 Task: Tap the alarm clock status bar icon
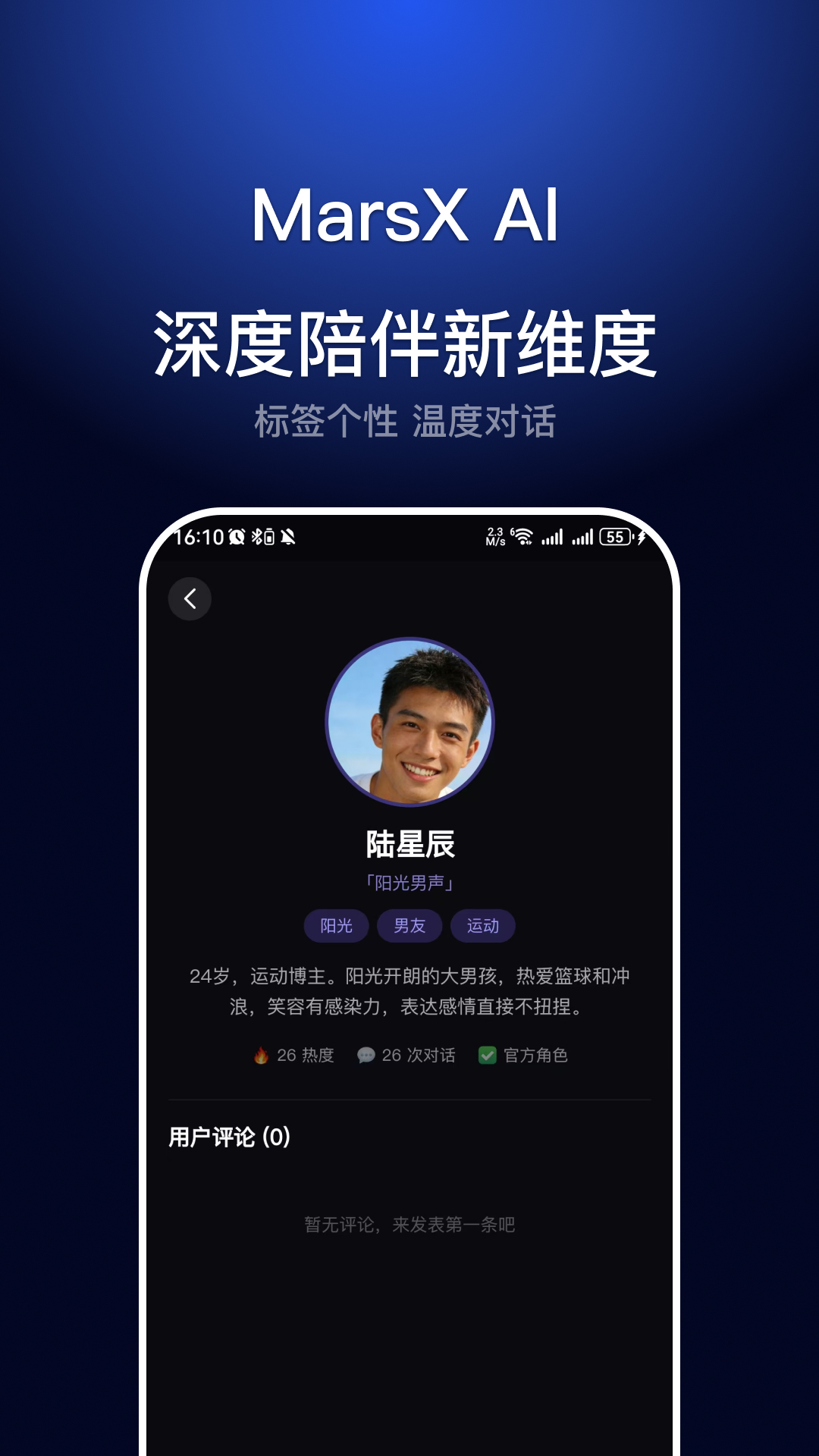click(x=235, y=536)
